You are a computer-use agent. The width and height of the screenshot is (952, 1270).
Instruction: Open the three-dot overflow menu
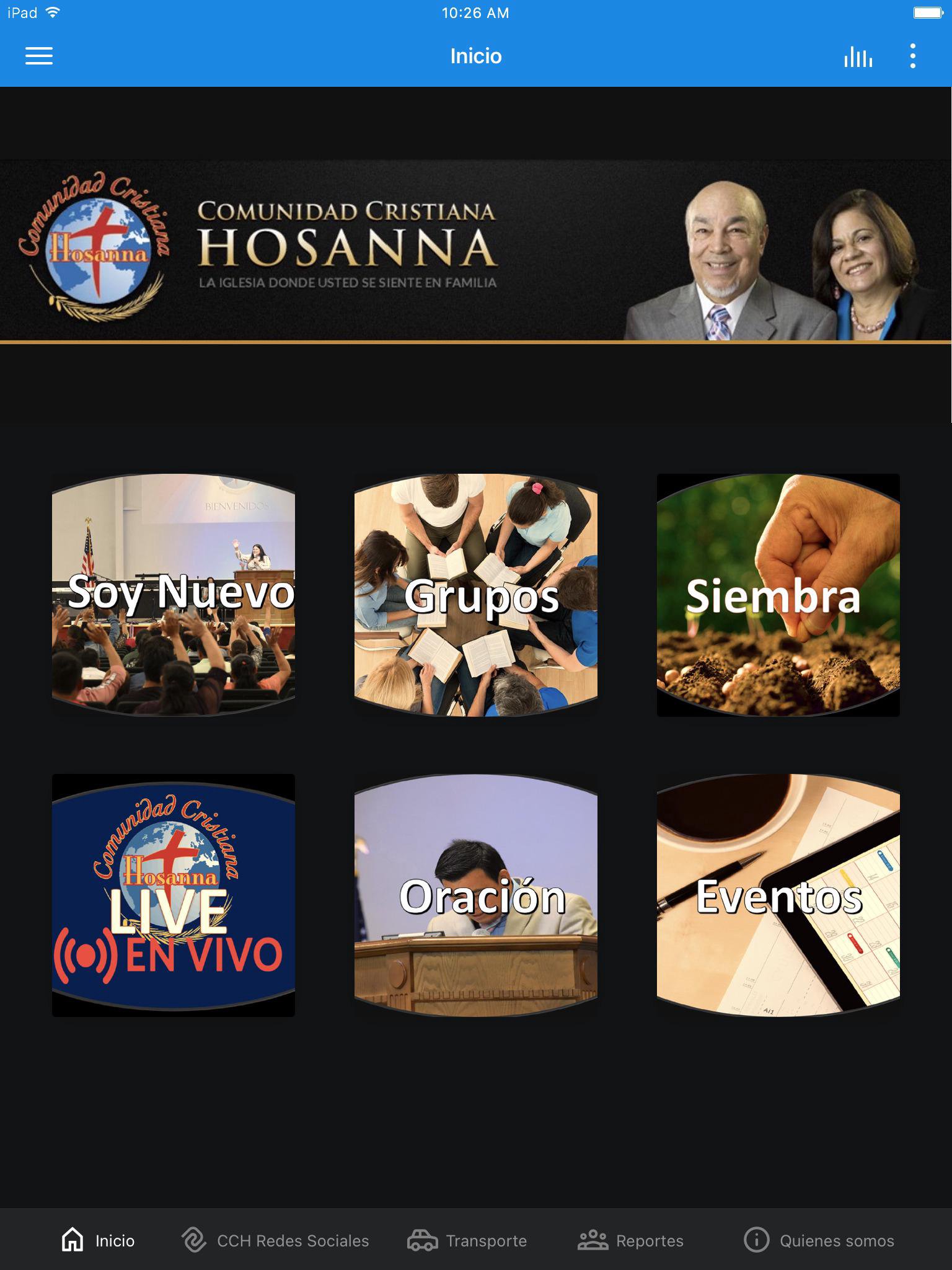coord(912,56)
